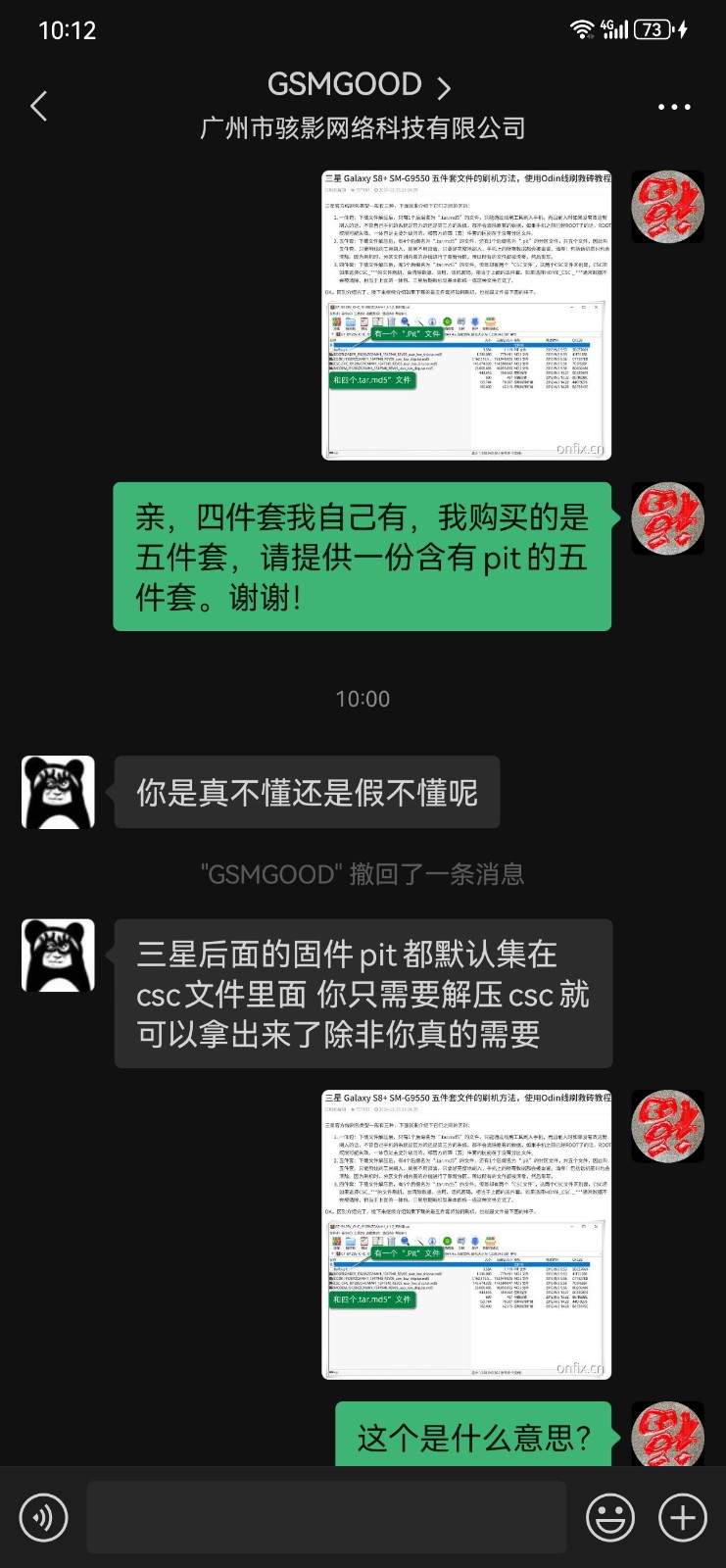Viewport: 726px width, 1568px height.
Task: Open GSMGOOD's avatar next to '你是真不懂还是假不懂呢'
Action: [x=59, y=792]
